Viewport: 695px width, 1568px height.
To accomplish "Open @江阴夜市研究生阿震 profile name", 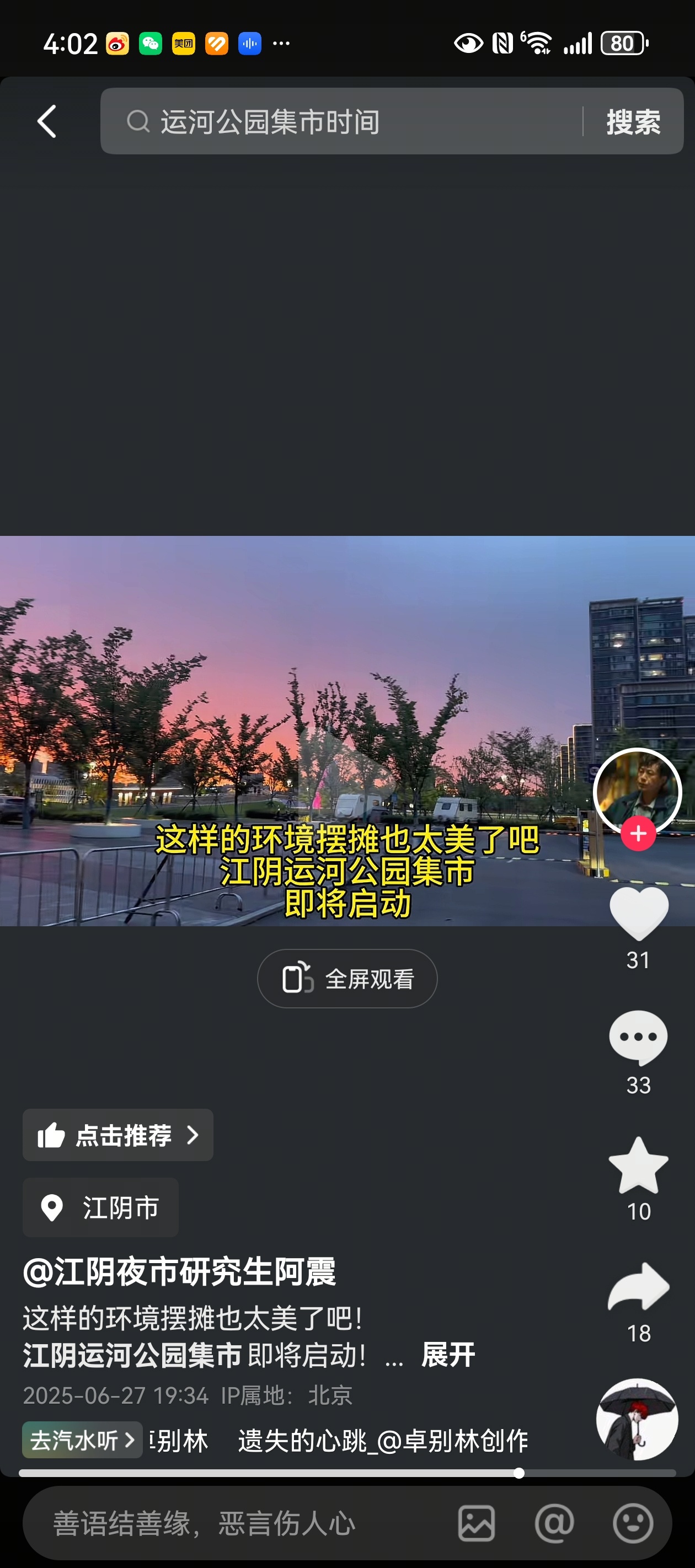I will [179, 1271].
